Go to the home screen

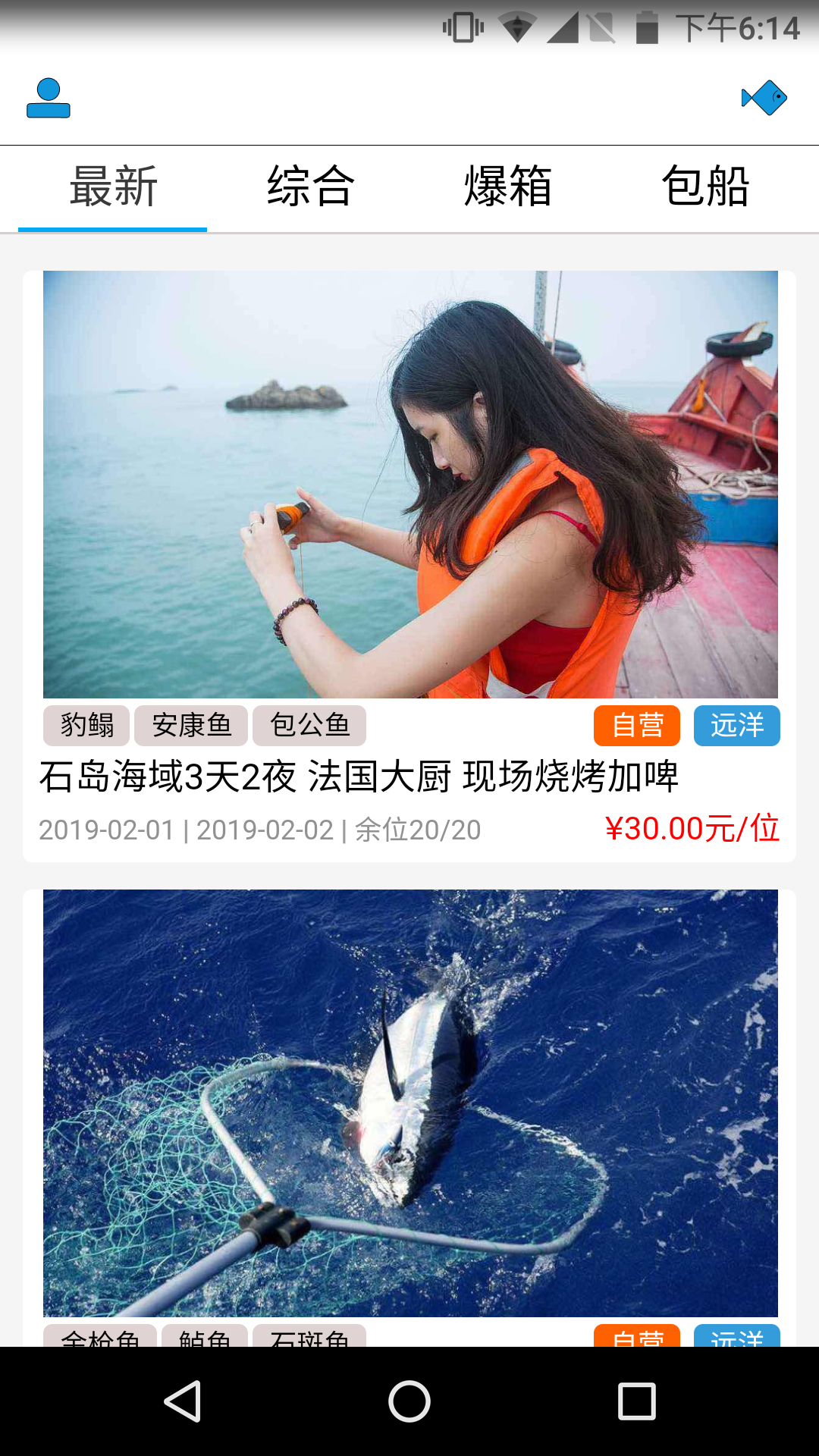click(409, 1401)
